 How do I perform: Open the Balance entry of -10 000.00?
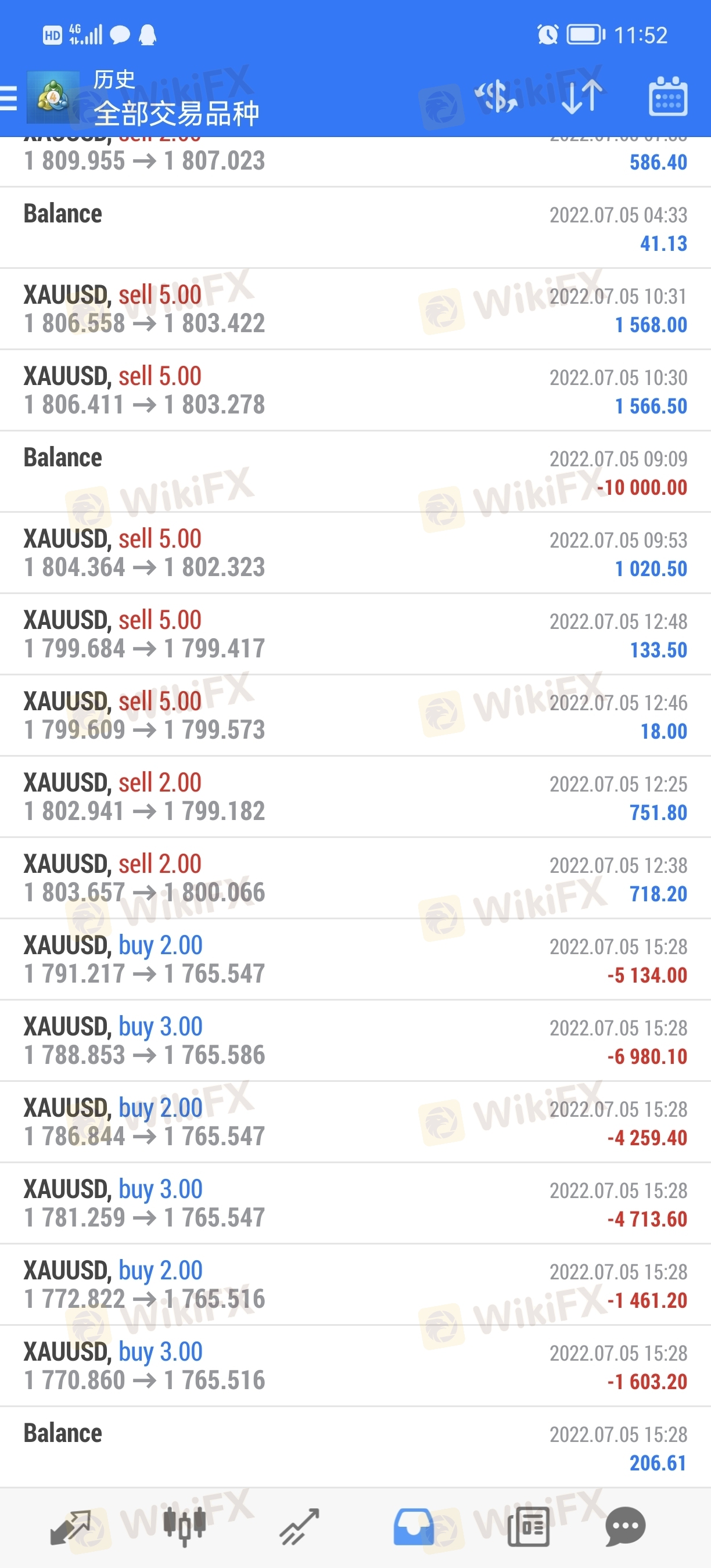[355, 472]
